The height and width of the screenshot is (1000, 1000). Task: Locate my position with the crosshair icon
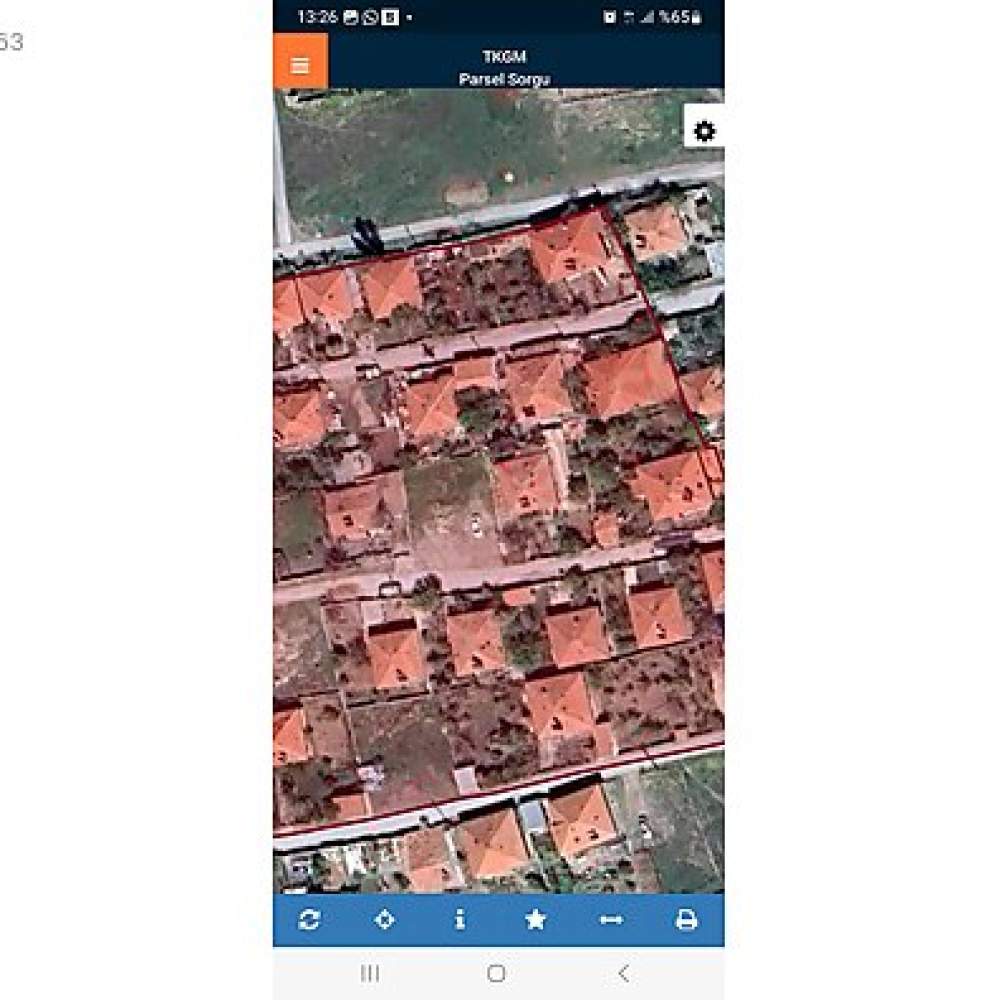point(384,920)
